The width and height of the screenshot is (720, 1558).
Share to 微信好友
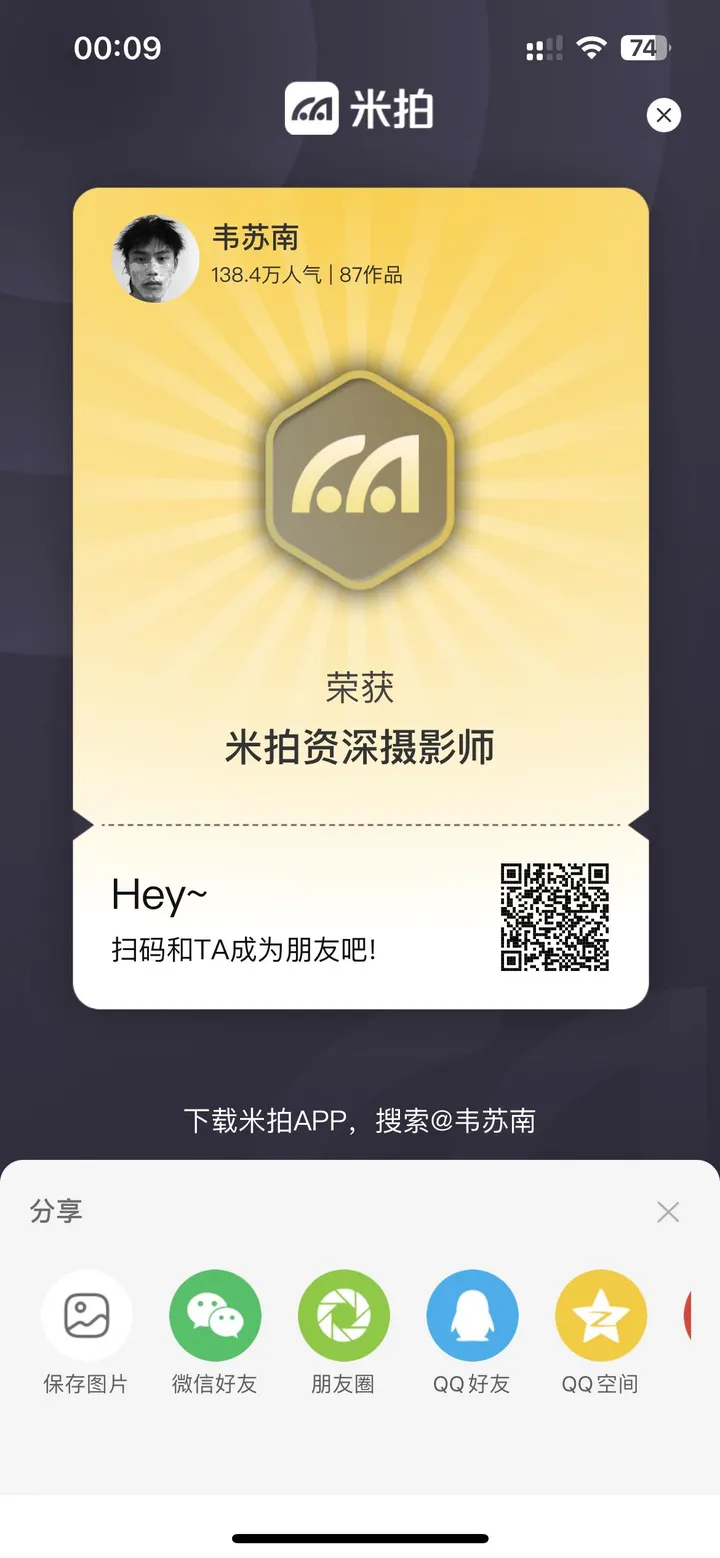pyautogui.click(x=215, y=1316)
